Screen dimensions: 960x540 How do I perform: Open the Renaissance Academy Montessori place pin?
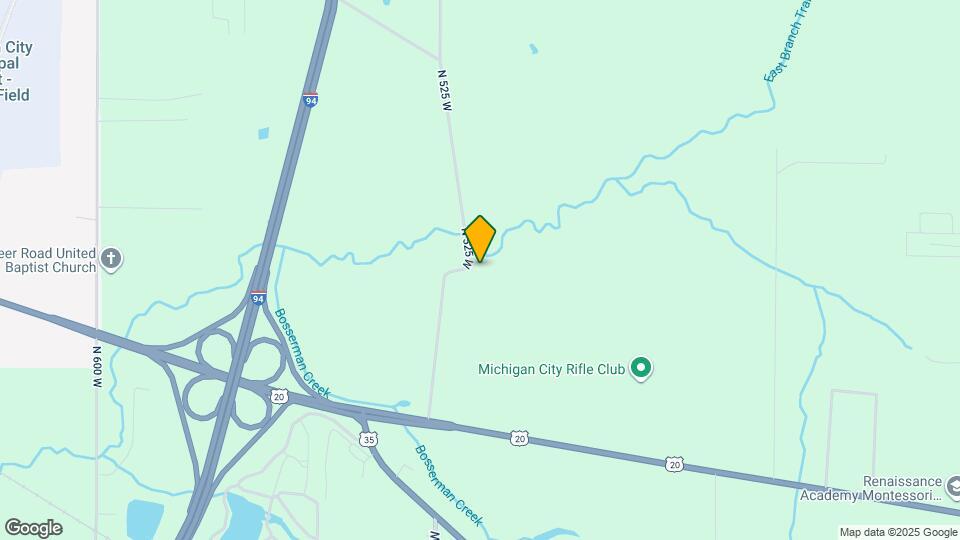[x=952, y=487]
